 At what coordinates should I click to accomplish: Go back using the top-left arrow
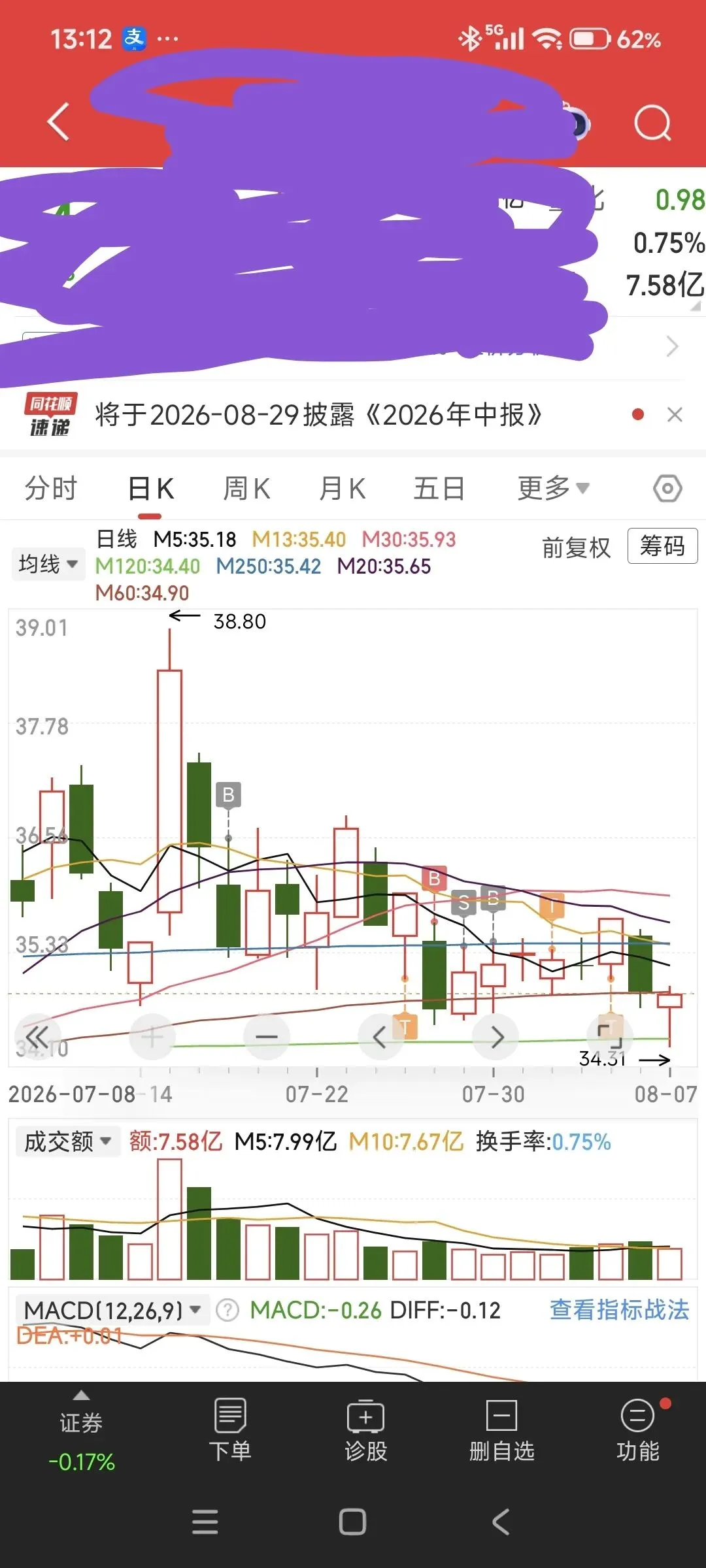[x=59, y=122]
